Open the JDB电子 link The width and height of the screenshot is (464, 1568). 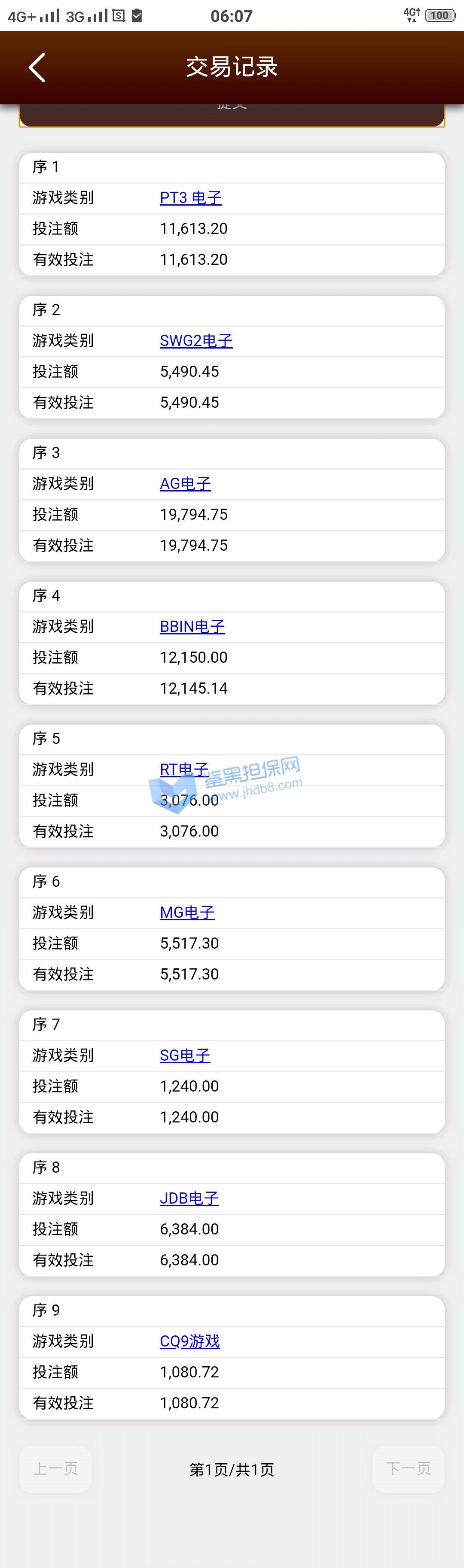coord(189,1198)
